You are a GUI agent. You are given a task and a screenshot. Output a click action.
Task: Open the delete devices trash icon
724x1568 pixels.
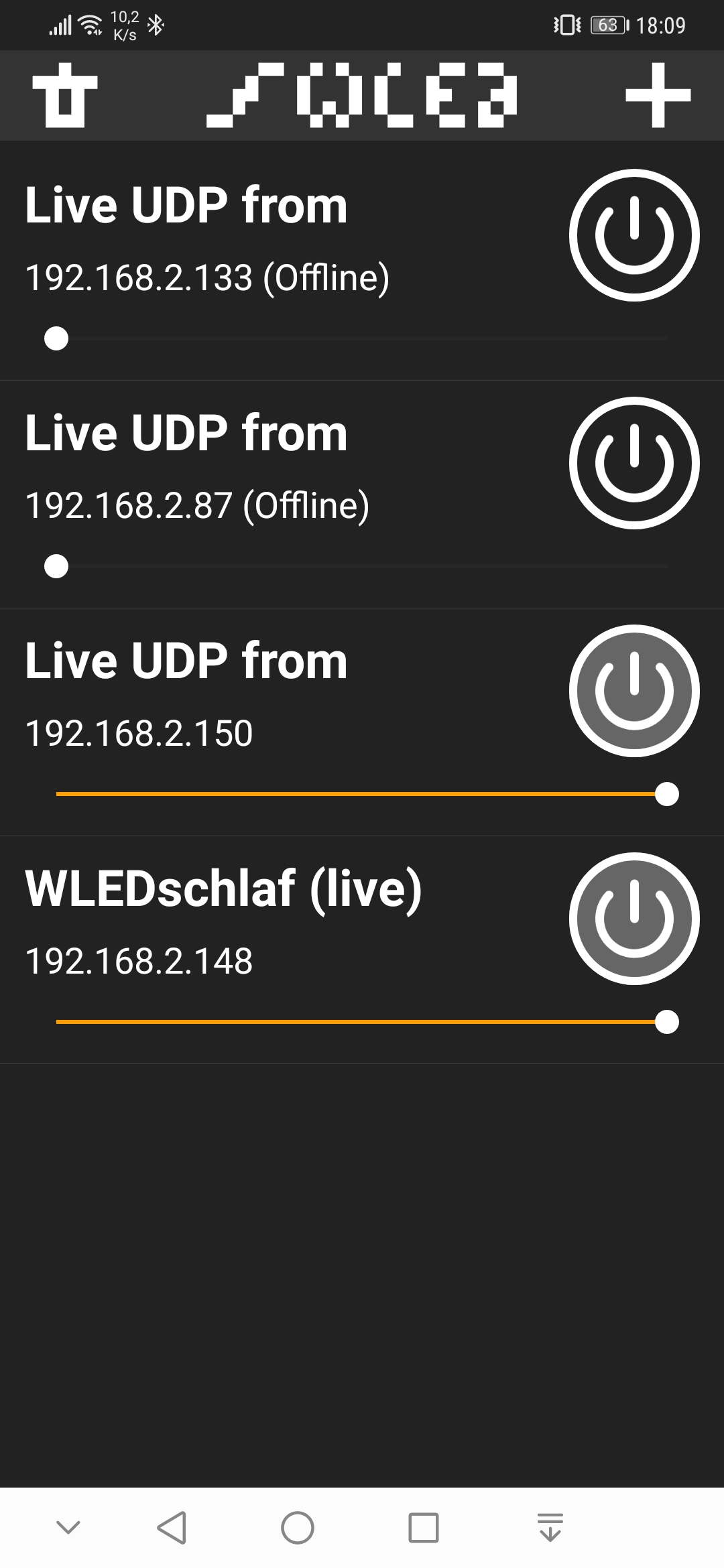coord(65,95)
